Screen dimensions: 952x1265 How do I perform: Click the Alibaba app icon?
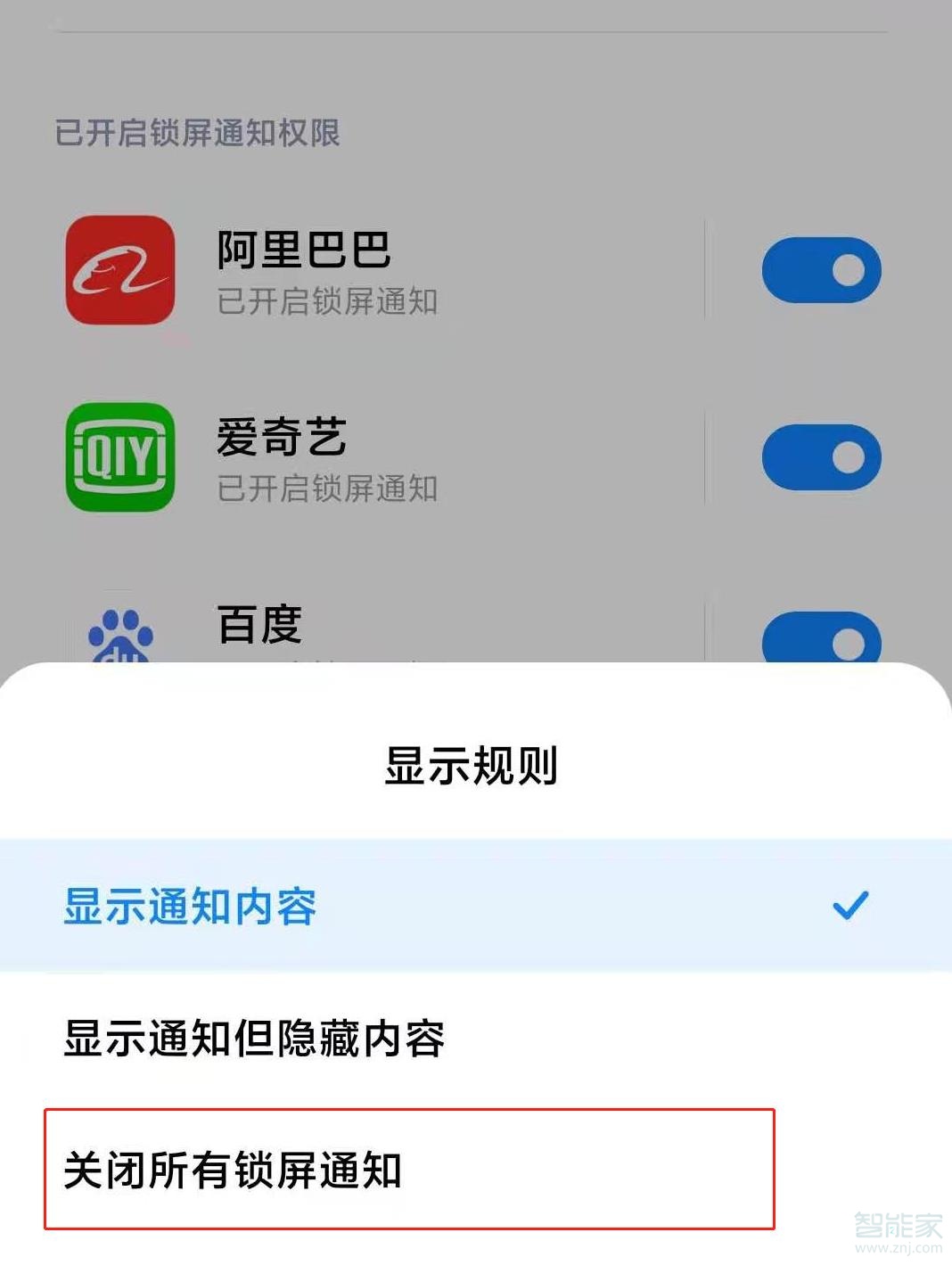120,270
